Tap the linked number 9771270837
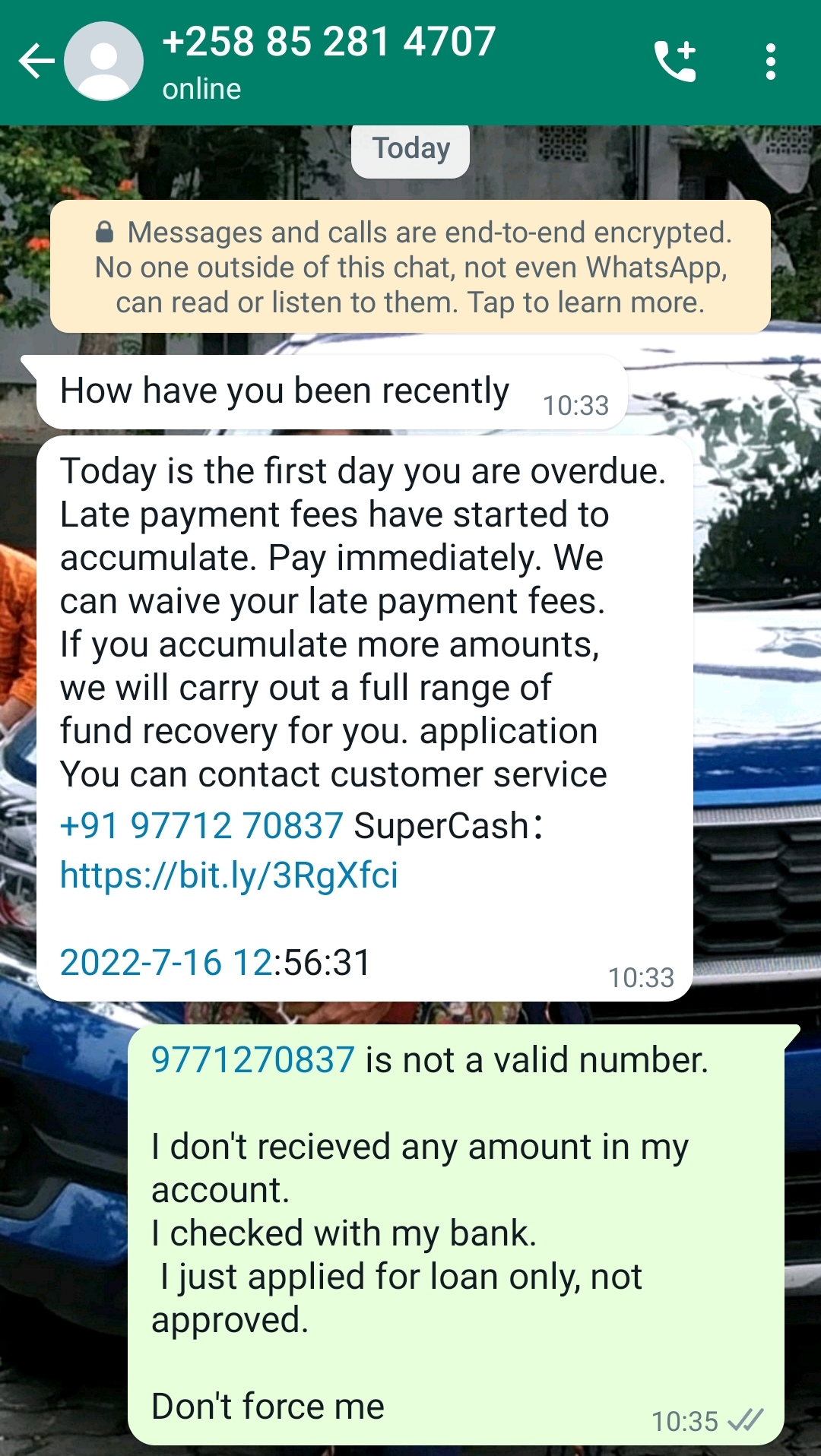Image resolution: width=821 pixels, height=1456 pixels. click(252, 1060)
